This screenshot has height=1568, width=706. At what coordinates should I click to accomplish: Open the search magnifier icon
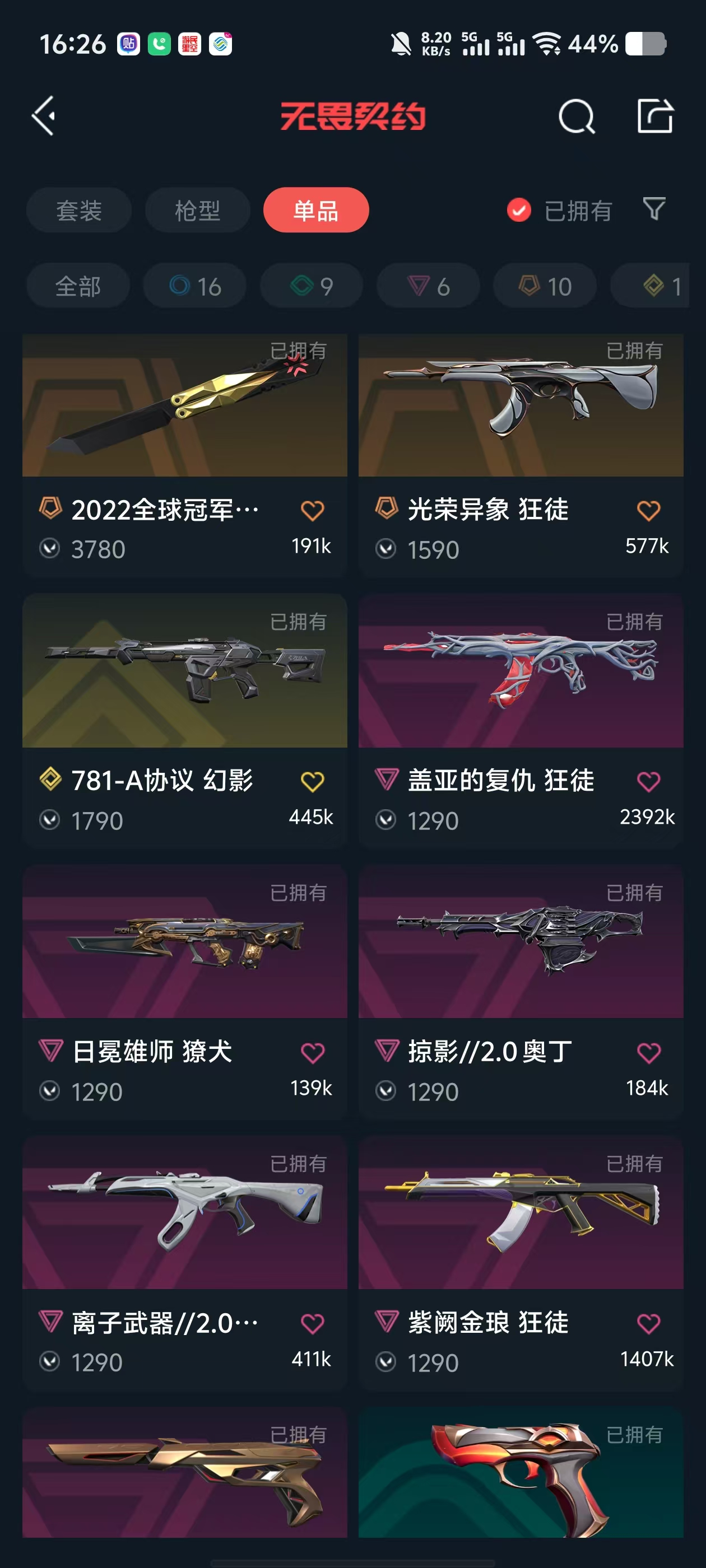576,116
